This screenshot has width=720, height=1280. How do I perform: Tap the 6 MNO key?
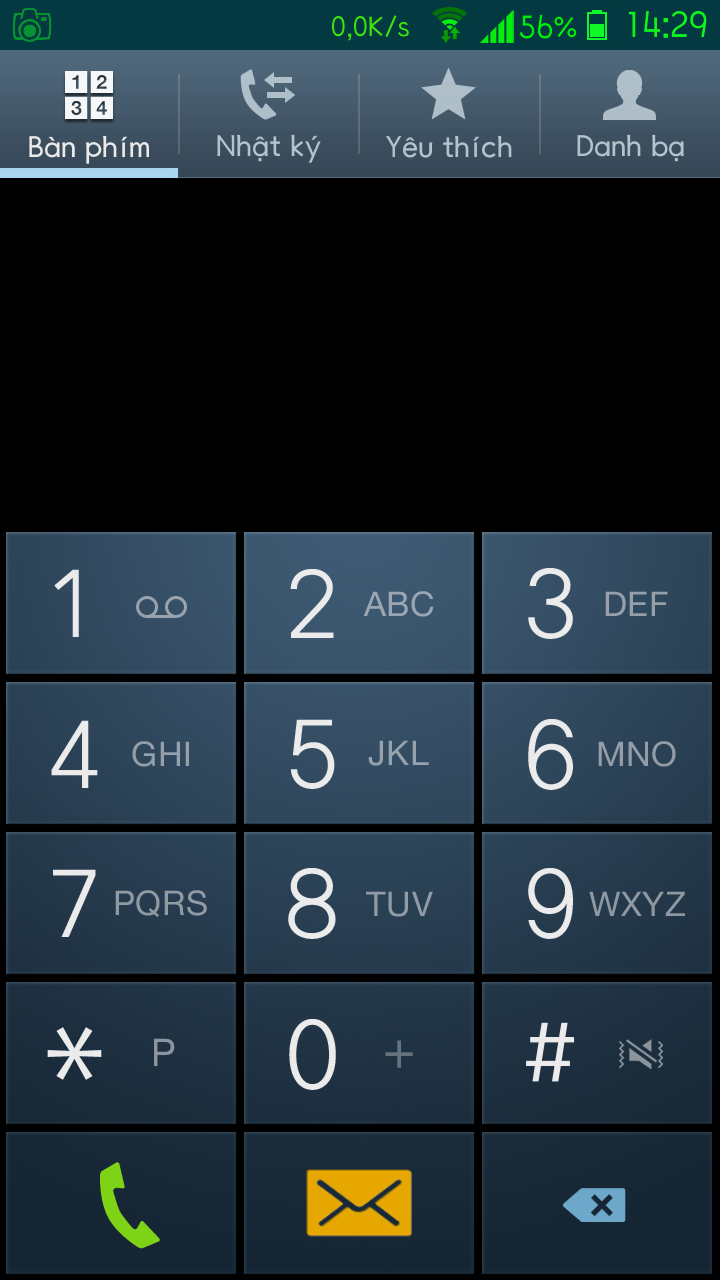[x=597, y=753]
